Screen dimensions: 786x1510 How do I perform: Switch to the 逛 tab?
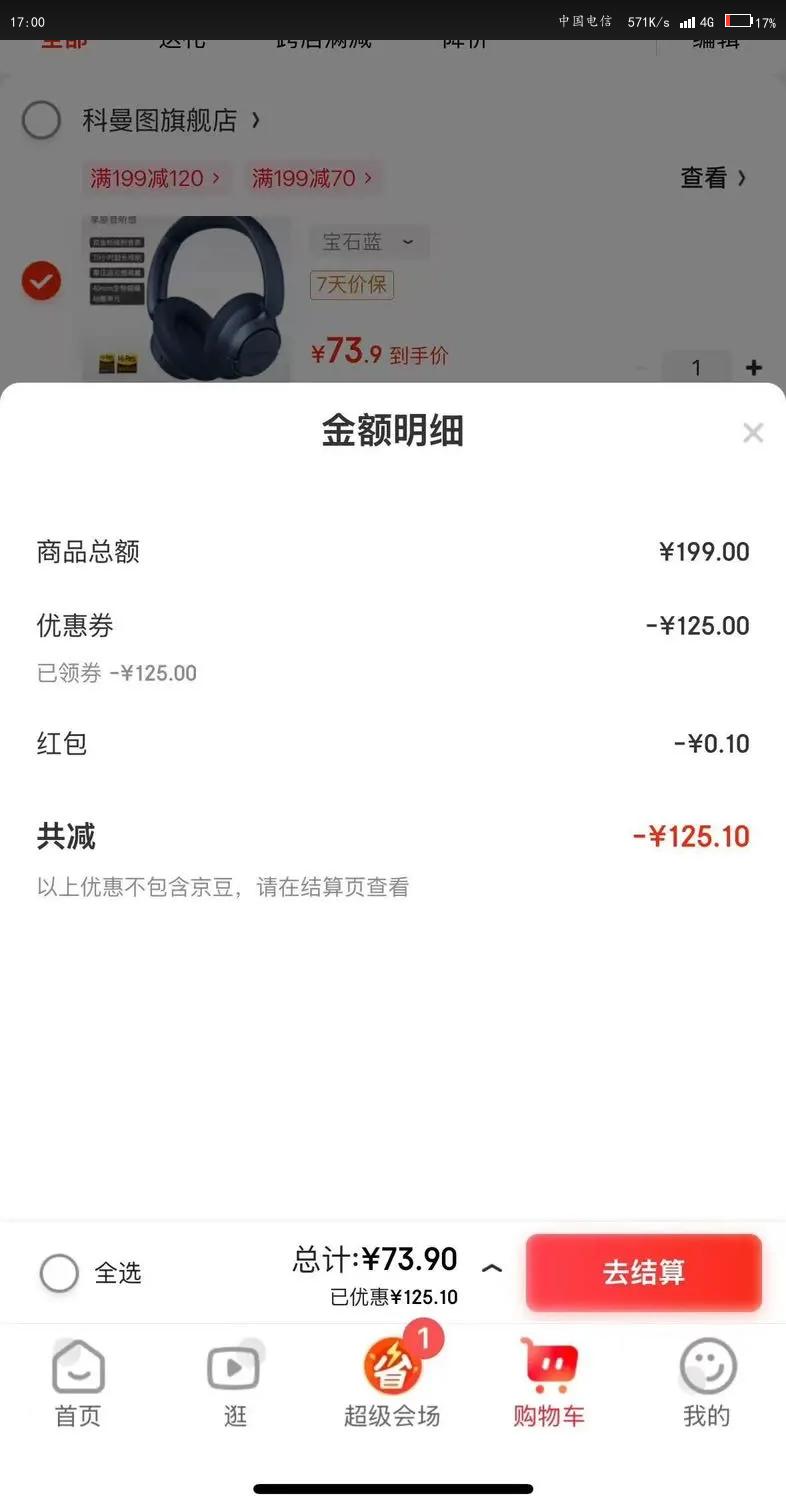(x=234, y=1383)
